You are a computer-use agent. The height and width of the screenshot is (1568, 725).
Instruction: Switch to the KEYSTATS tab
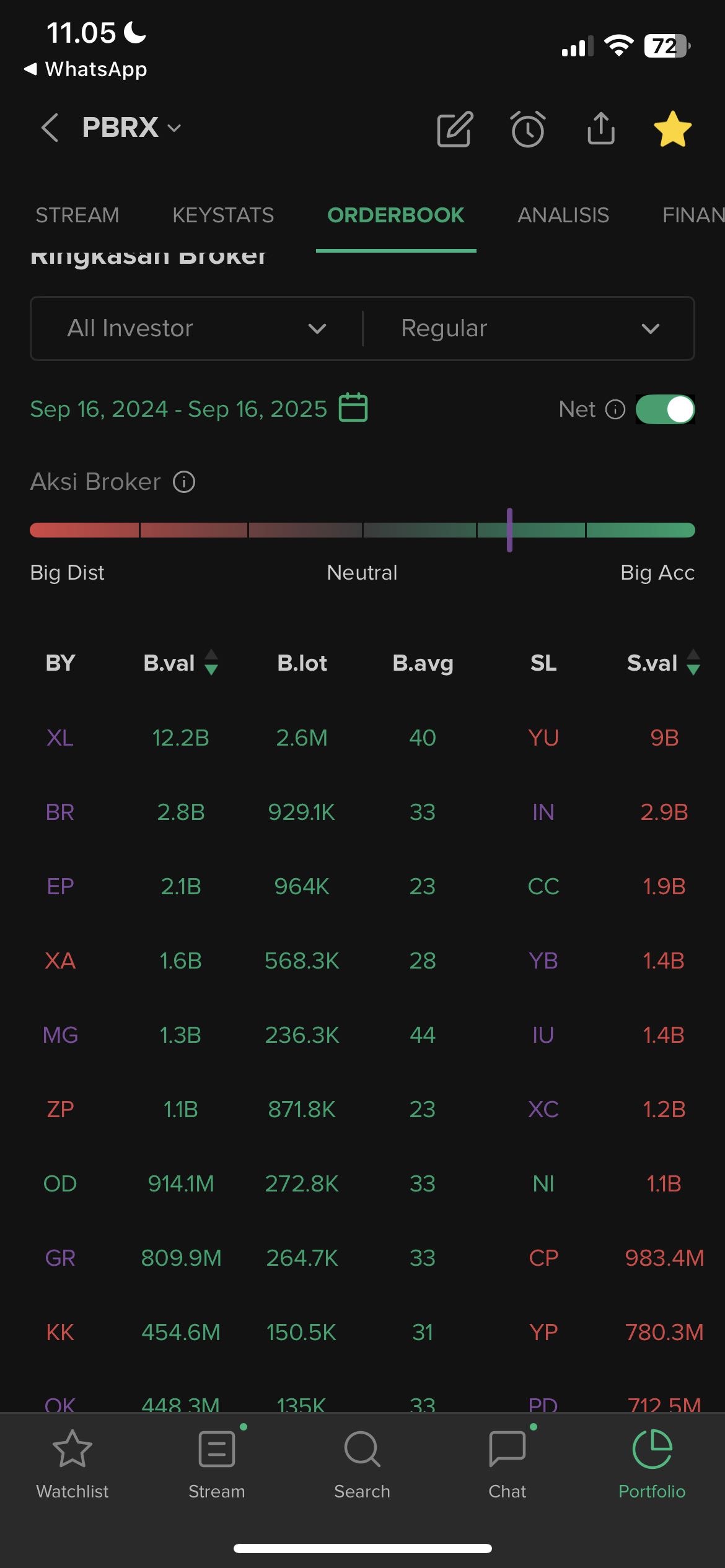click(x=223, y=215)
